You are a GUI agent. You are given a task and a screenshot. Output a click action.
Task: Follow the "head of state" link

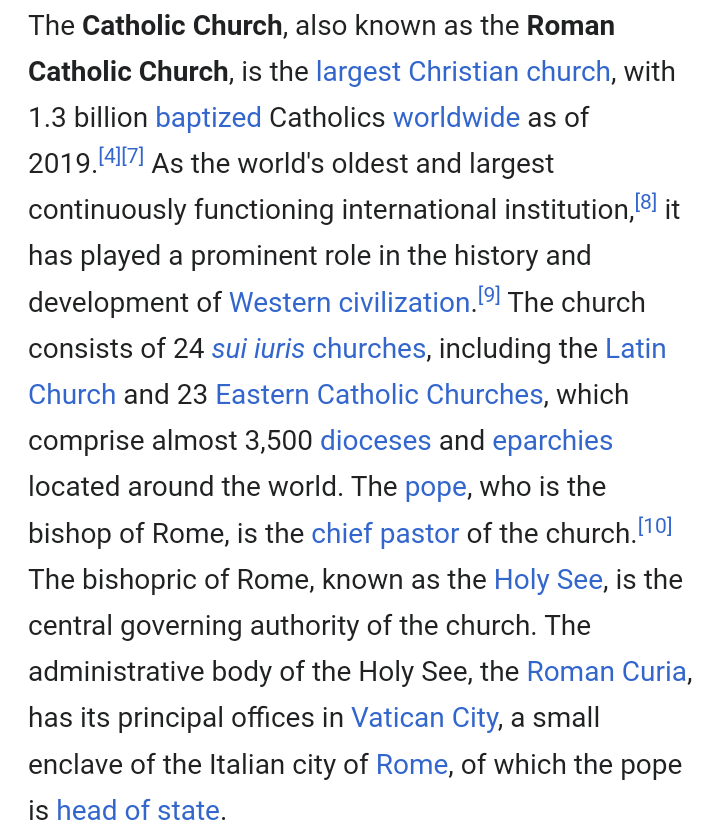click(138, 810)
